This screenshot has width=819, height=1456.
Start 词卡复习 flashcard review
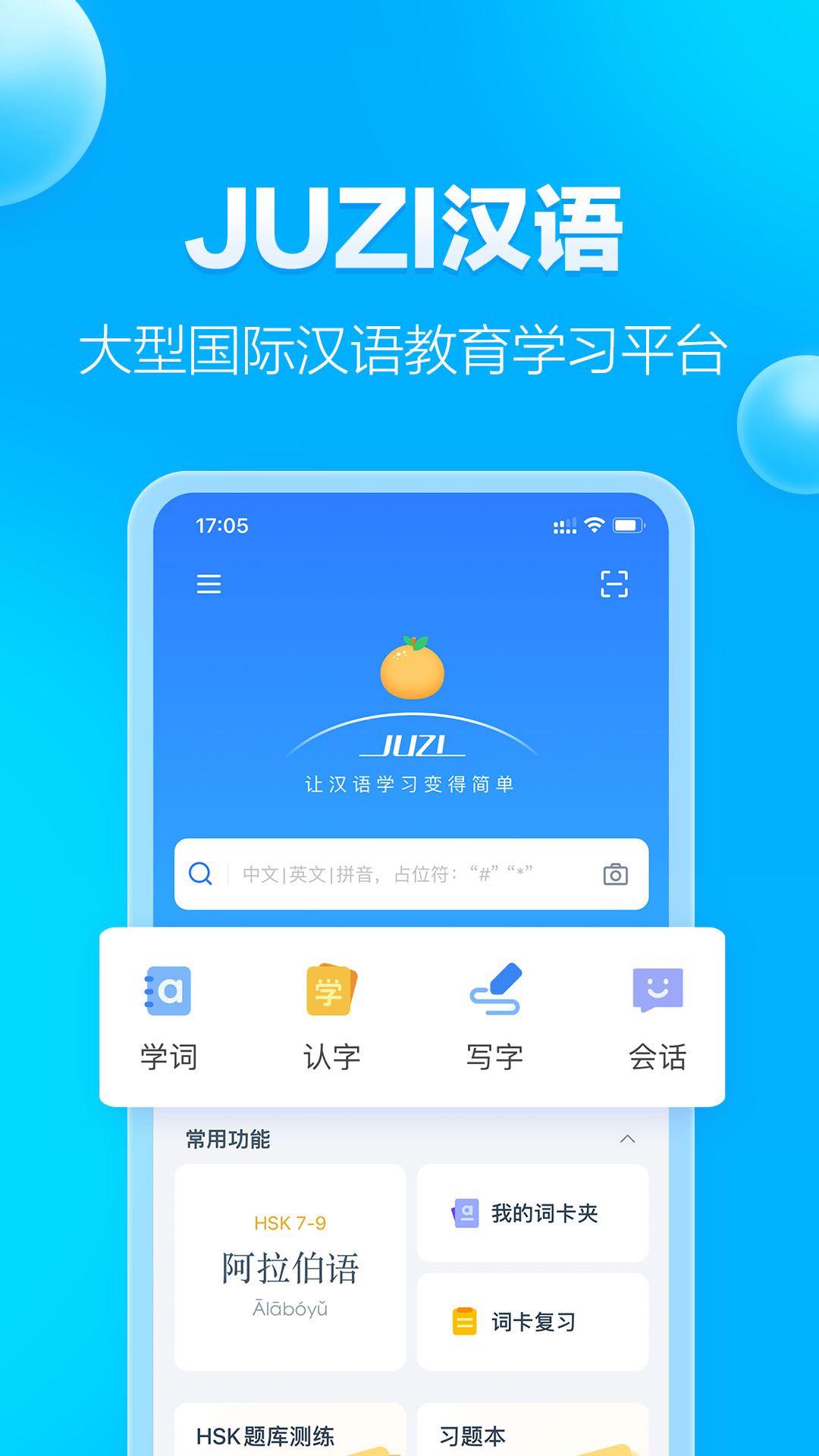[533, 1320]
